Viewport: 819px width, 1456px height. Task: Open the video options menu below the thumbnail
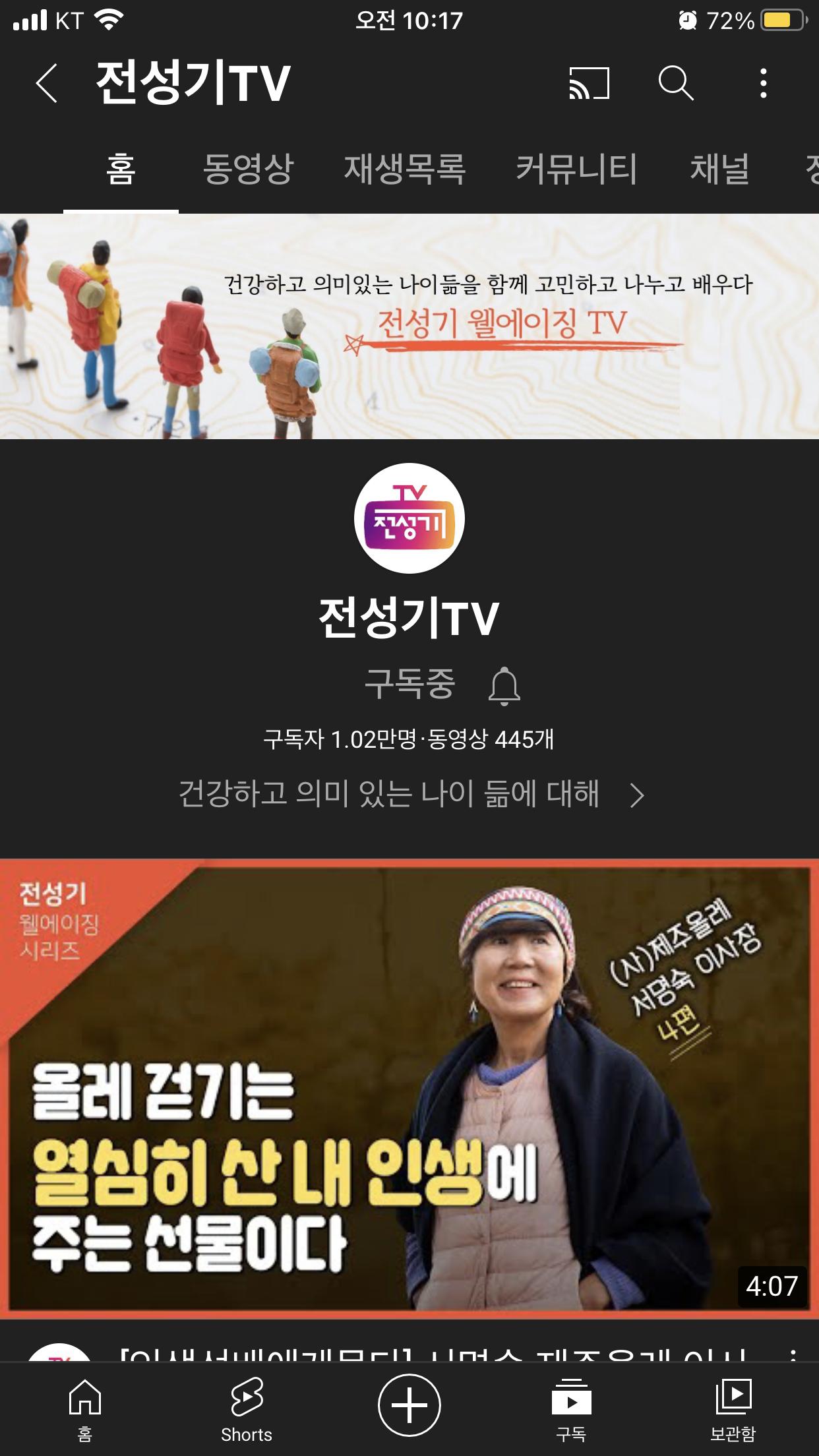[792, 1353]
